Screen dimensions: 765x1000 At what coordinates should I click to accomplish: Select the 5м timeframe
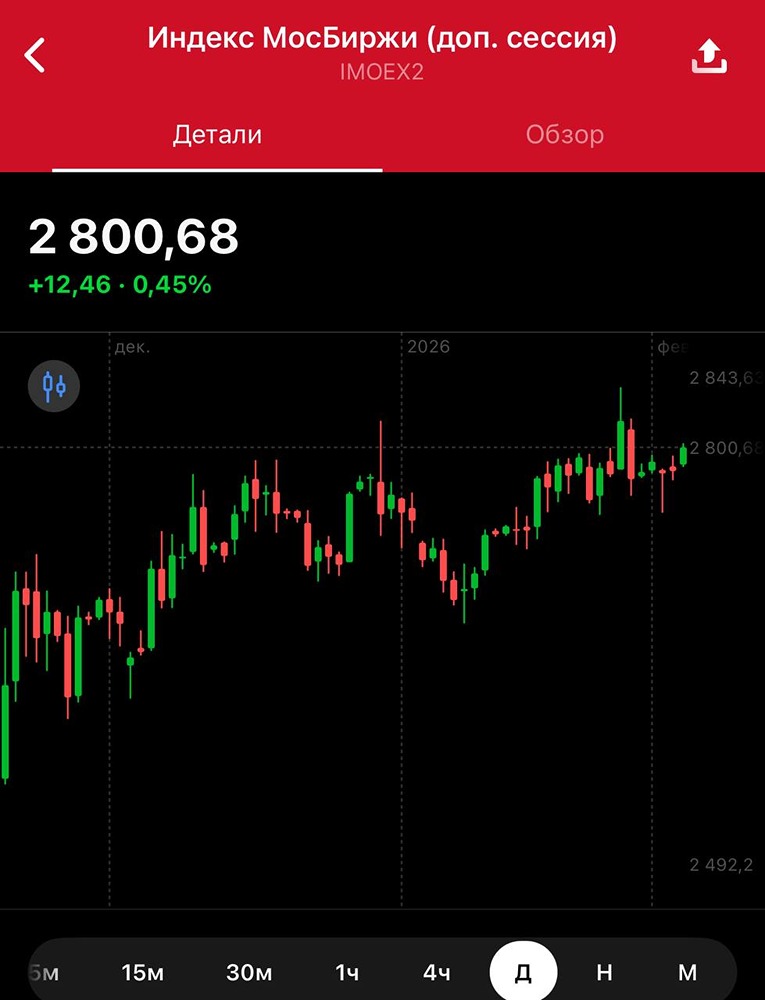pyautogui.click(x=45, y=972)
